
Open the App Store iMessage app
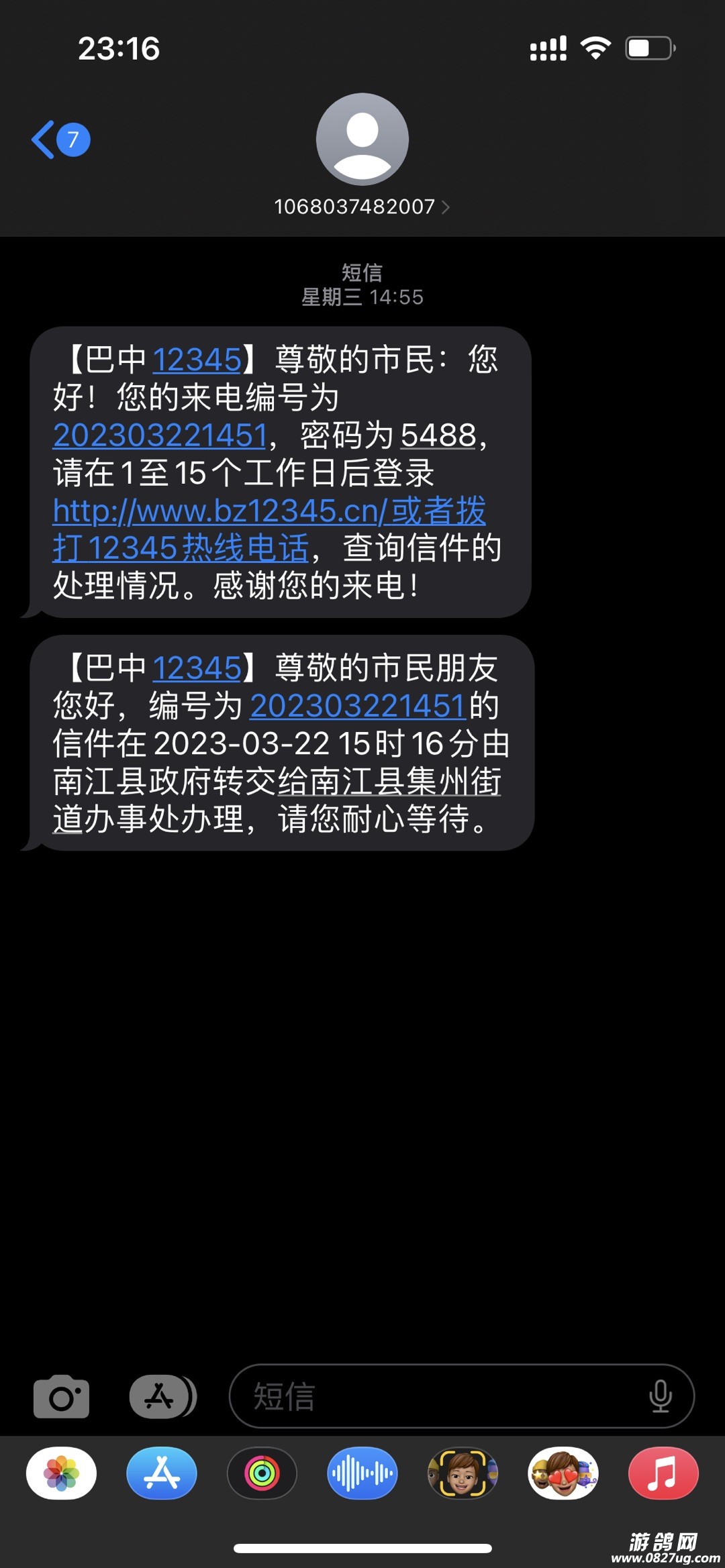coord(161,1473)
